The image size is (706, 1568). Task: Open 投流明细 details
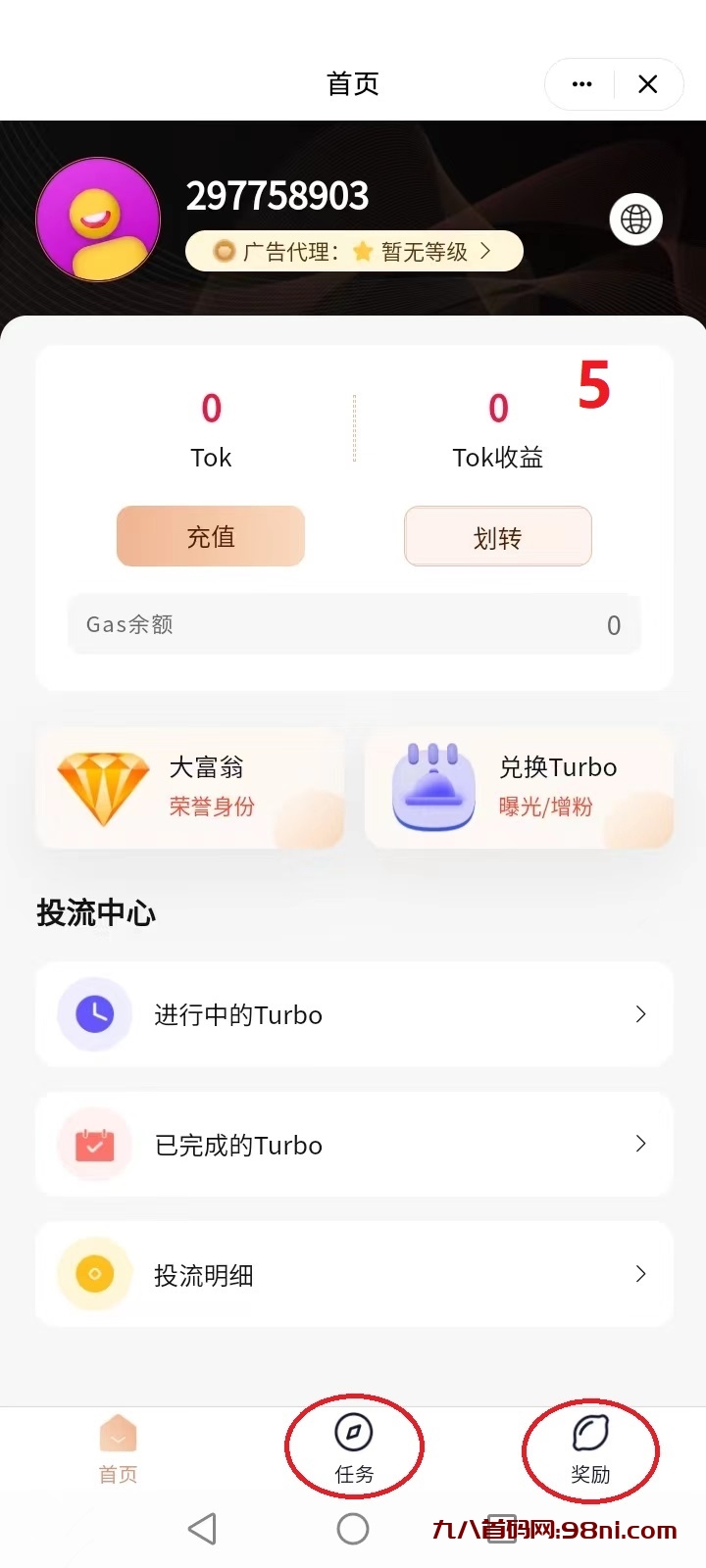click(x=354, y=1274)
